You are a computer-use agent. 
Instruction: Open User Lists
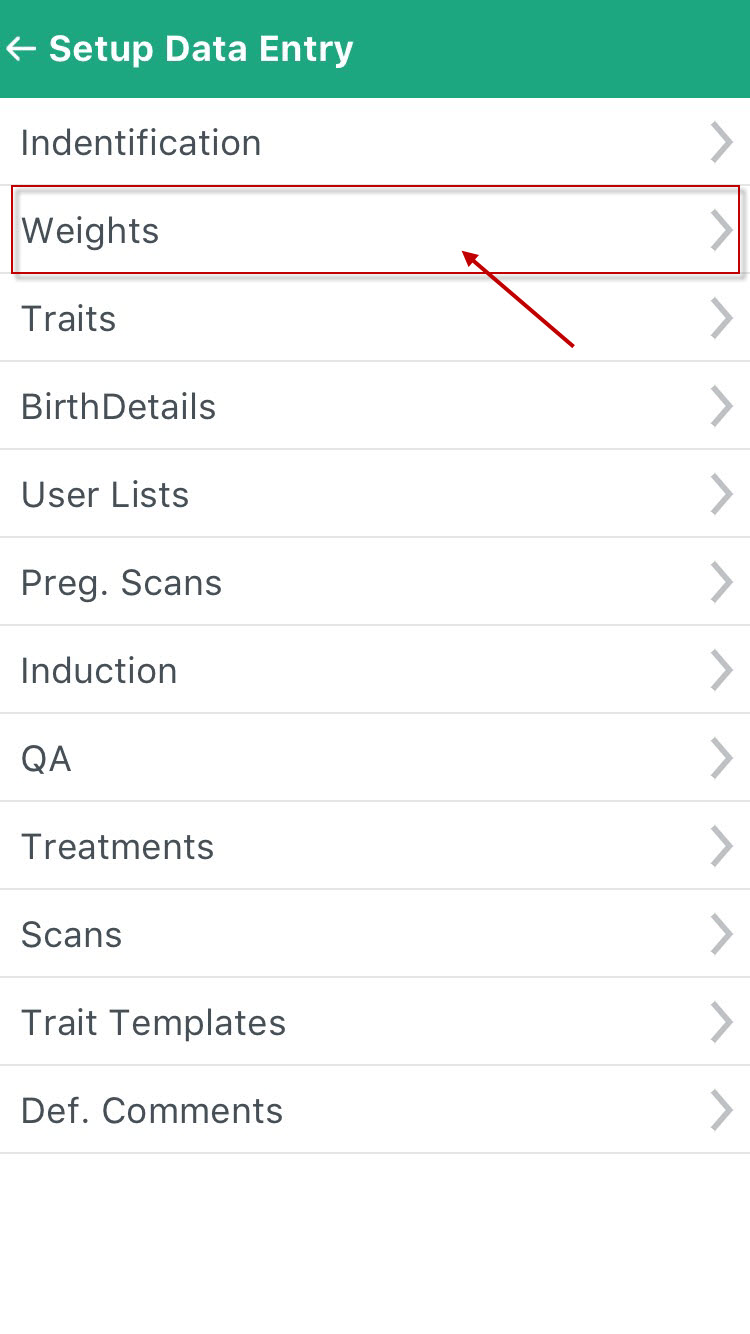pyautogui.click(x=375, y=494)
